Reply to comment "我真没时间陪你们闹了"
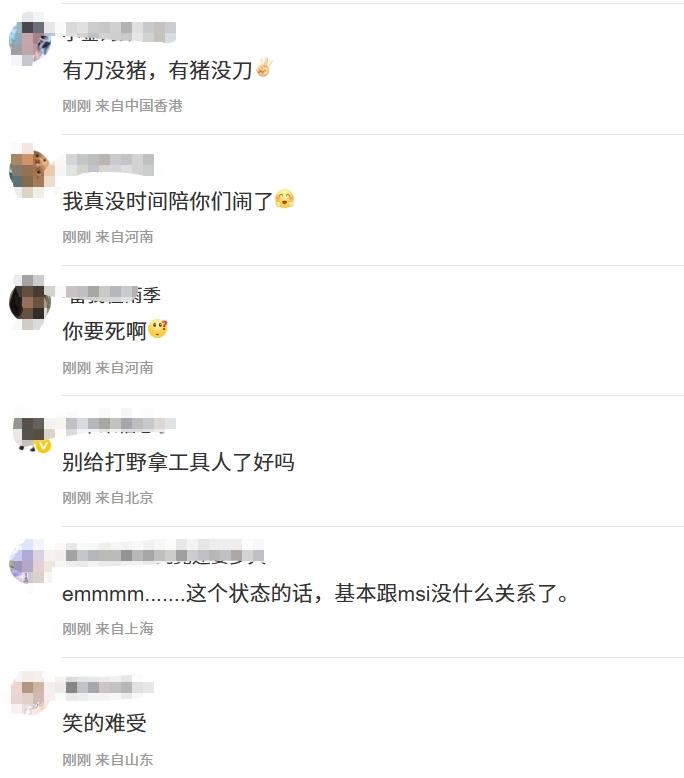 pos(168,200)
